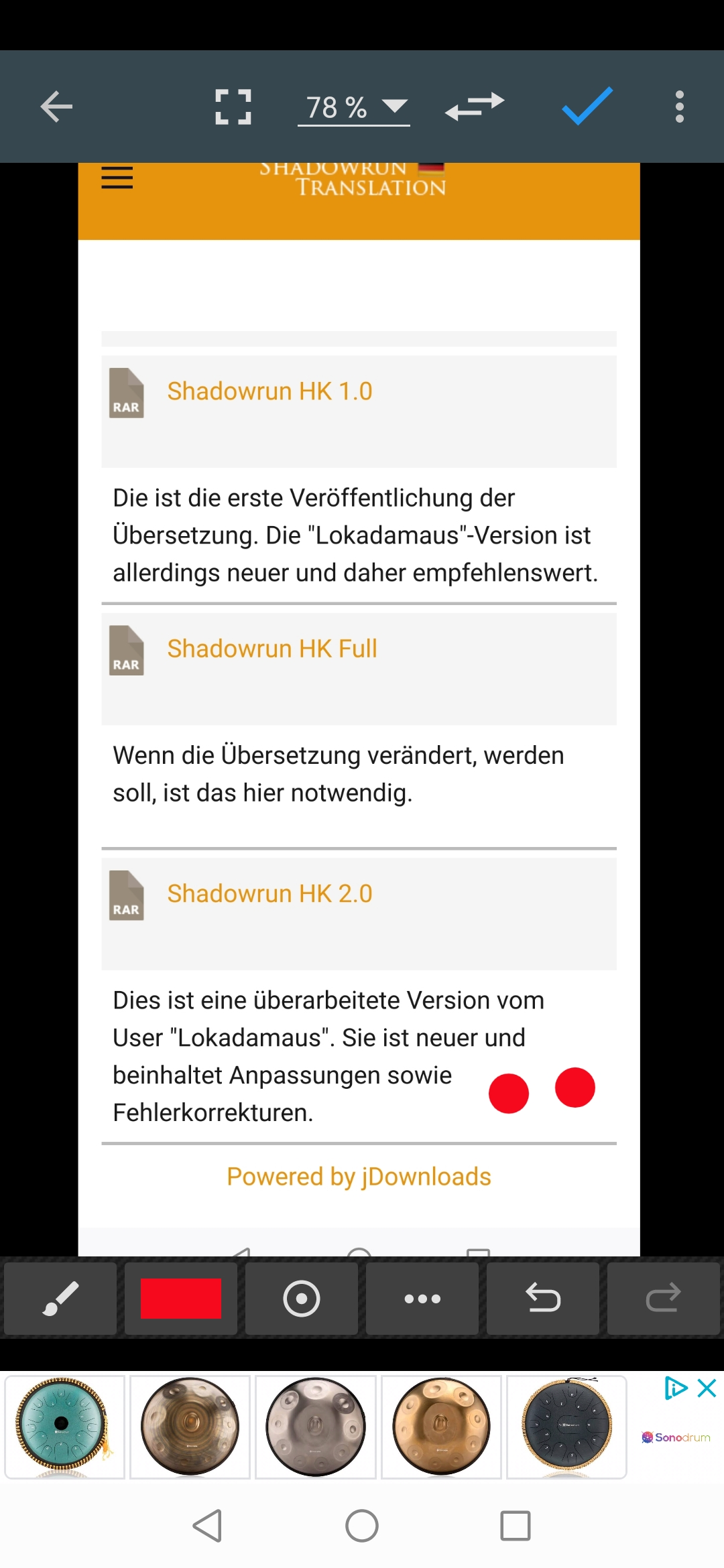Open the 78 % zoom dropdown
Viewport: 724px width, 1568px height.
(x=354, y=107)
